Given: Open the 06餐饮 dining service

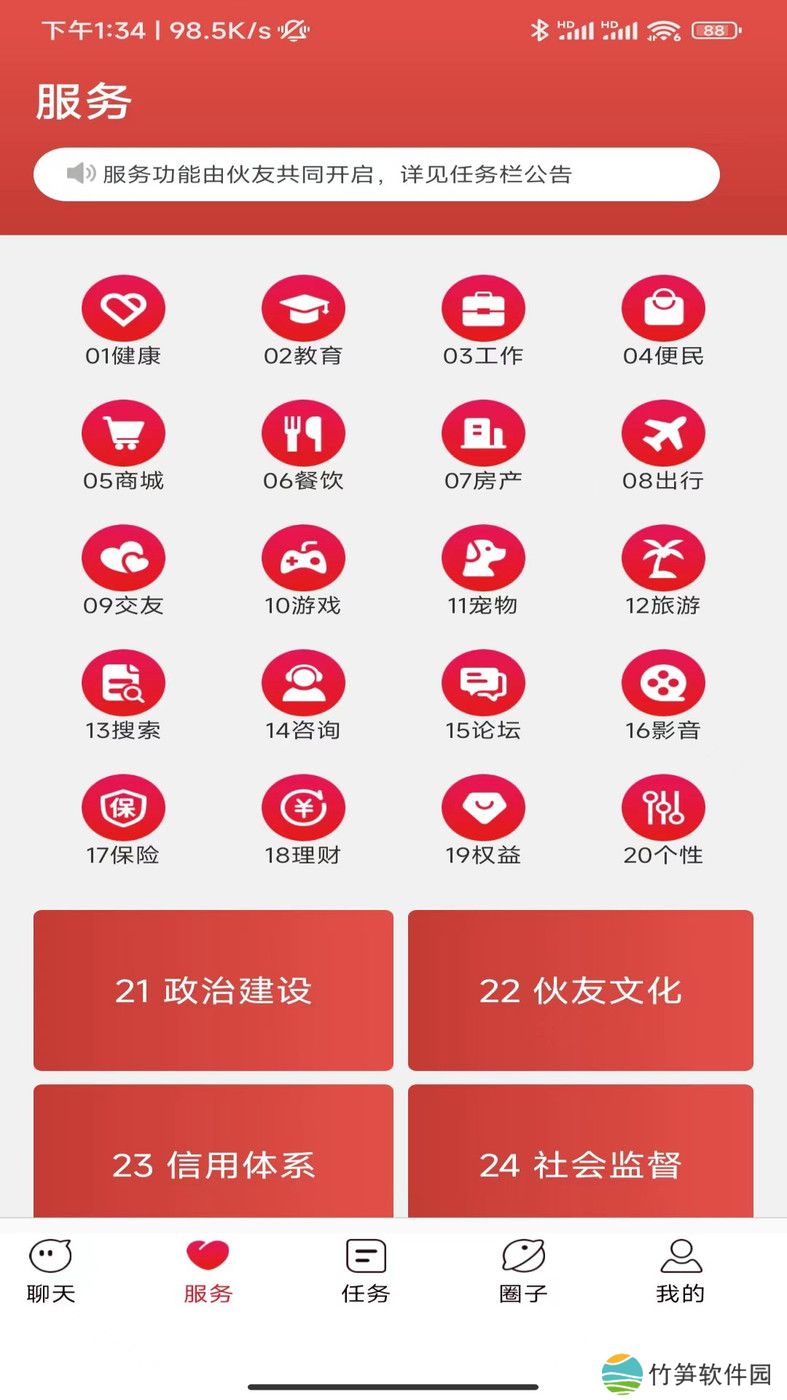Looking at the screenshot, I should [303, 433].
